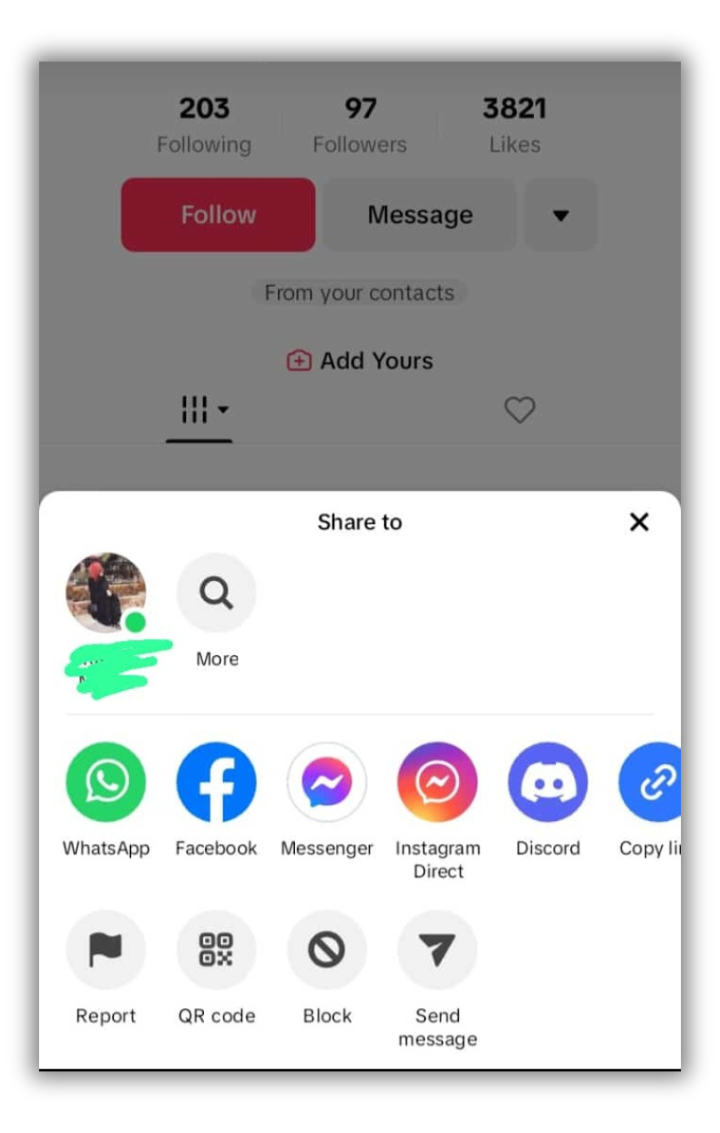Open More to search contacts

[217, 594]
